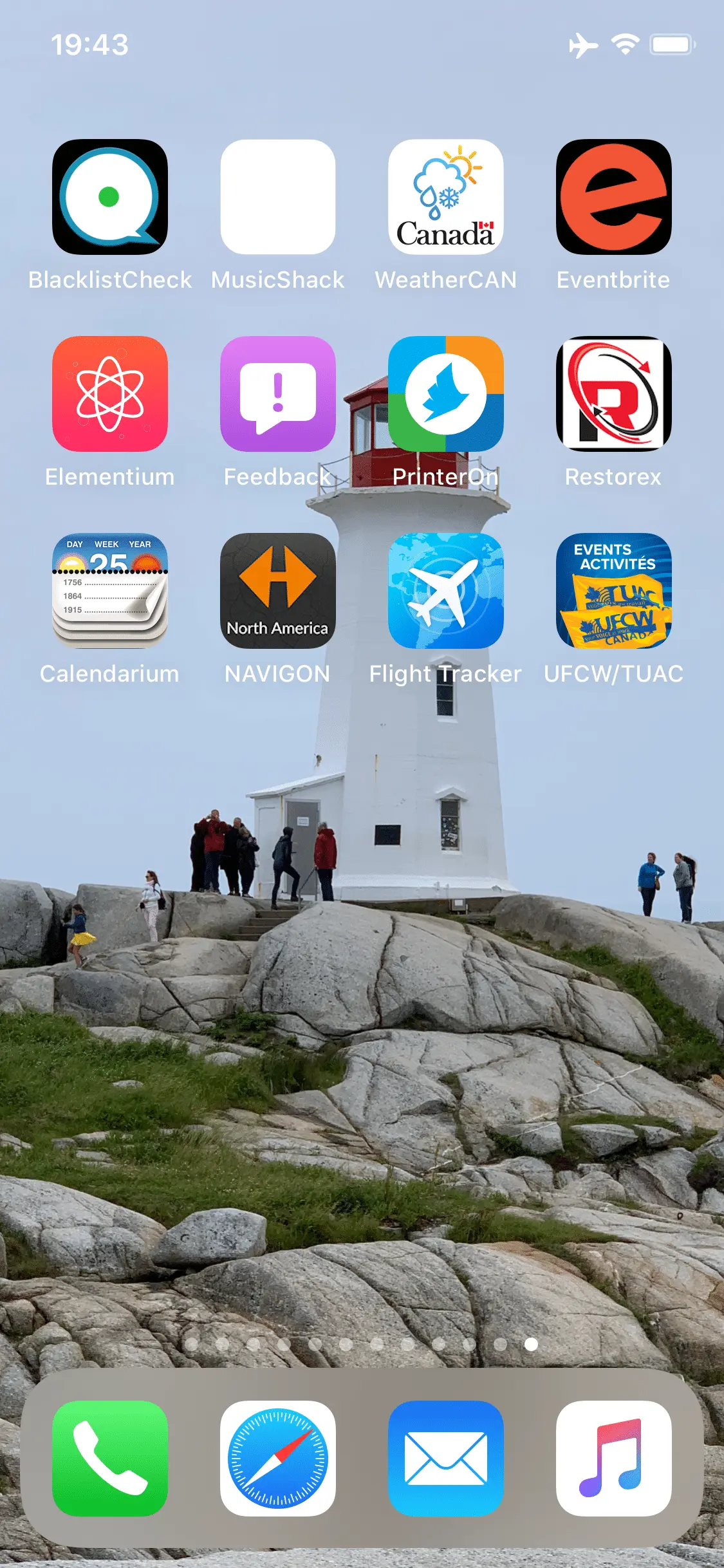
Task: Open WeatherCAN weather app
Action: click(446, 197)
